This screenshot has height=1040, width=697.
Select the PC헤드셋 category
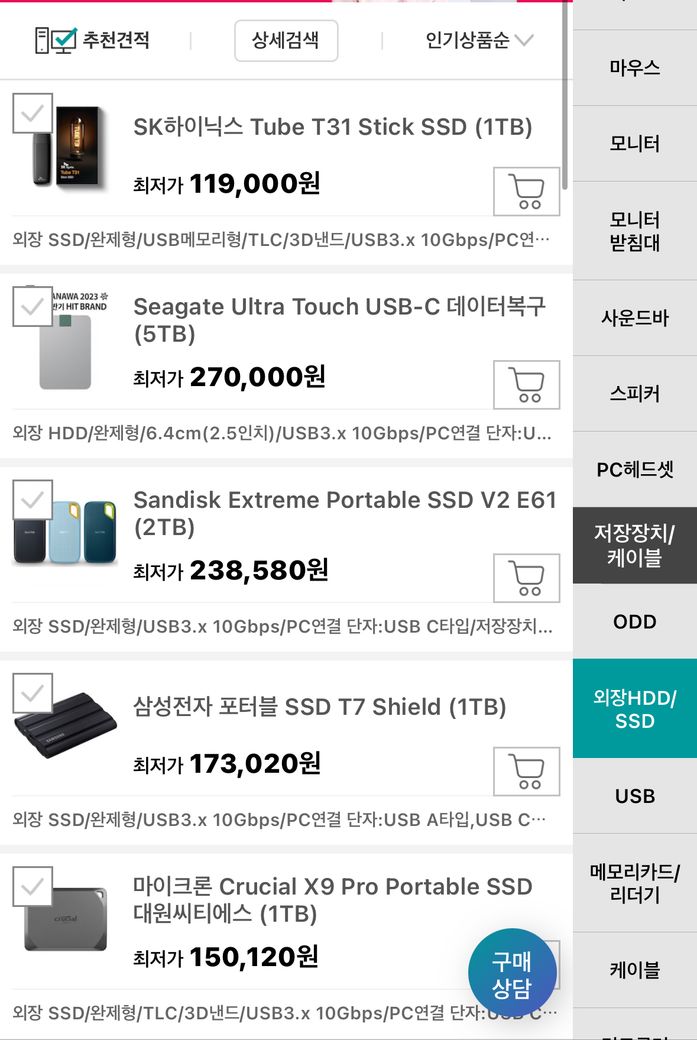[x=635, y=469]
